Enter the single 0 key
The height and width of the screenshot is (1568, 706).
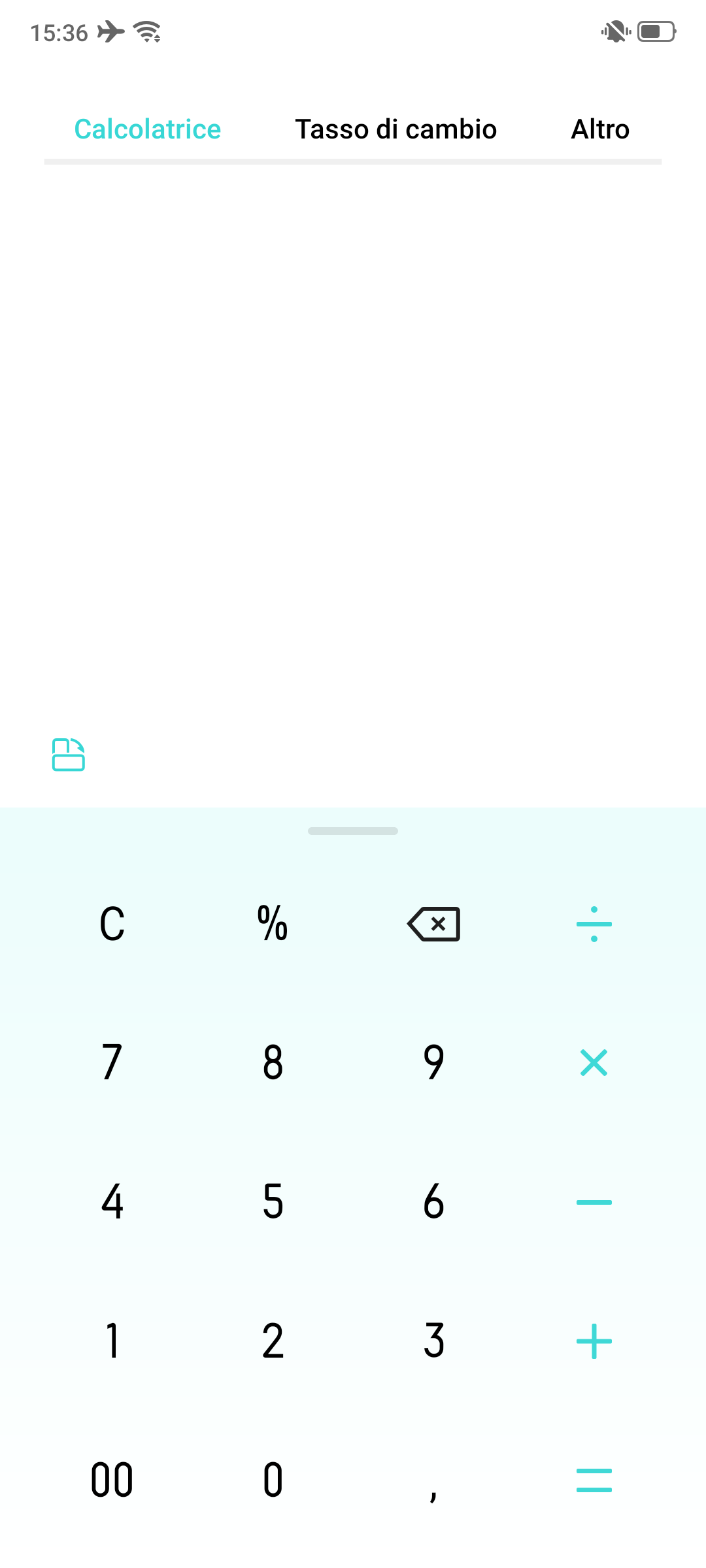273,1480
